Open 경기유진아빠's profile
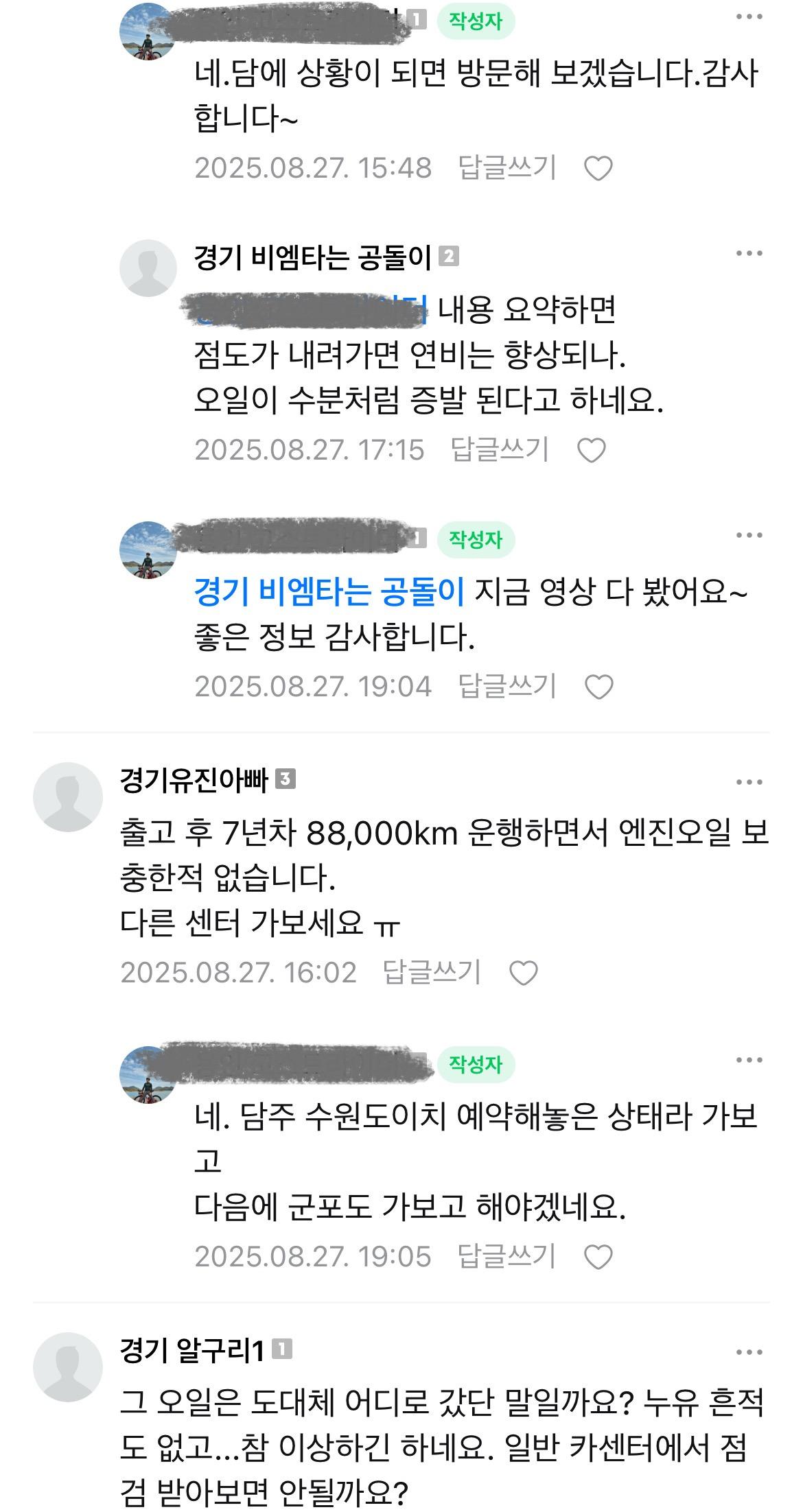 click(x=194, y=780)
